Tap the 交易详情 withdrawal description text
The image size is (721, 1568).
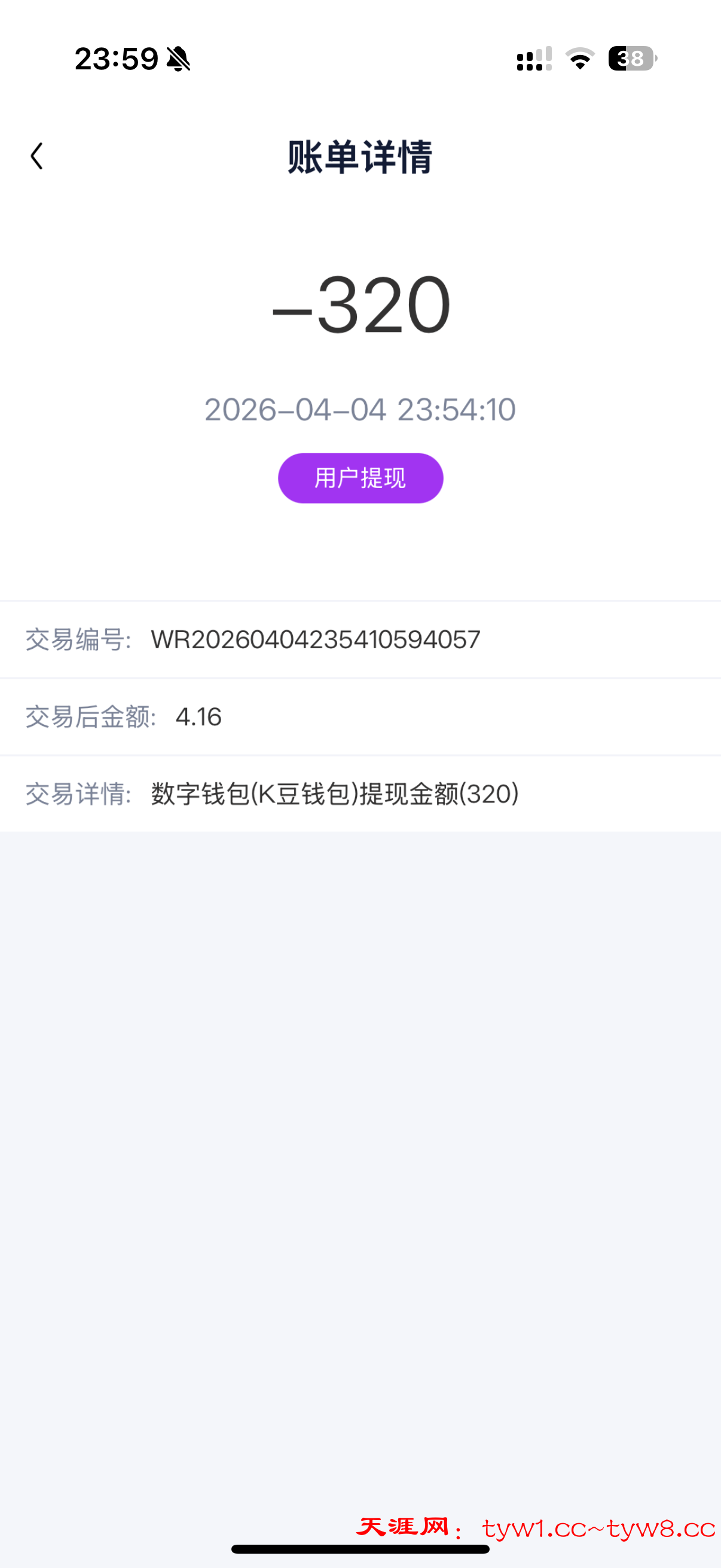pyautogui.click(x=332, y=794)
